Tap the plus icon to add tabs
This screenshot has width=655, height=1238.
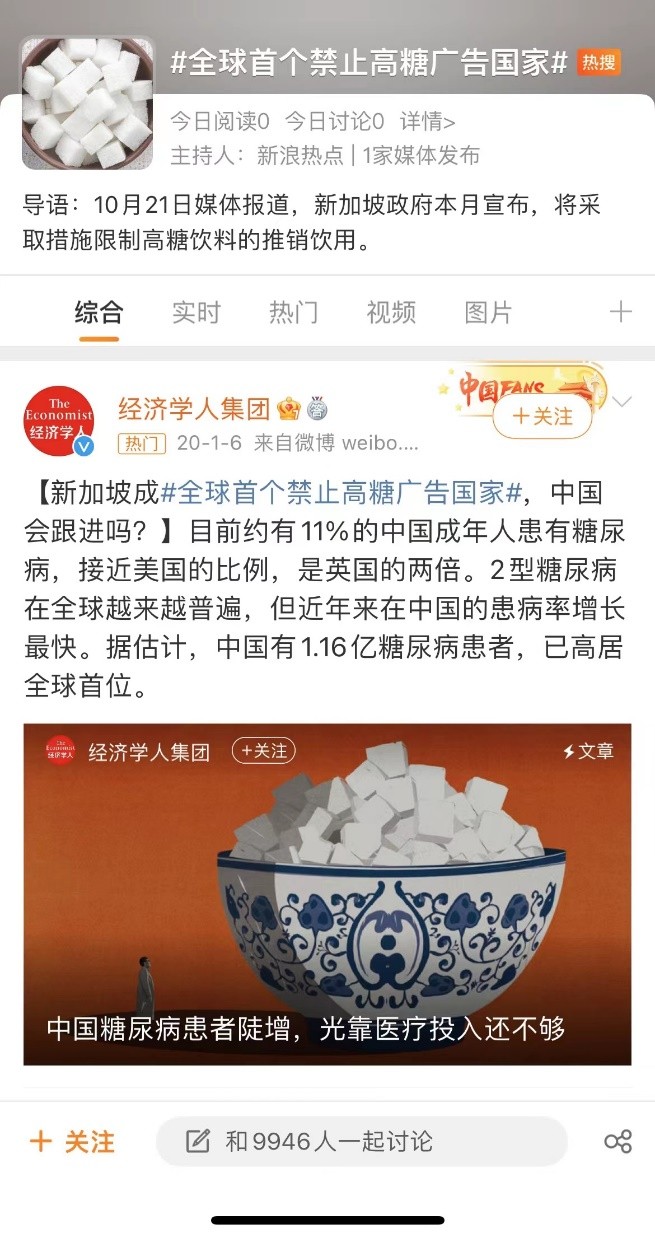(621, 312)
